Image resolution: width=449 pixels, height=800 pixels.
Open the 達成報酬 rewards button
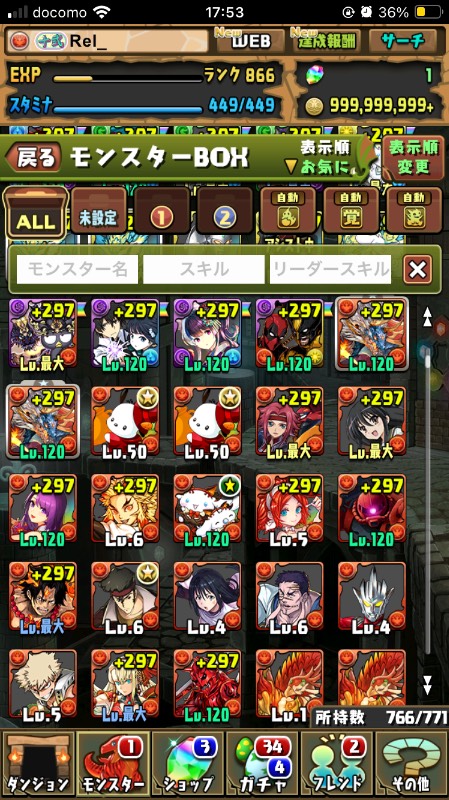coord(327,41)
